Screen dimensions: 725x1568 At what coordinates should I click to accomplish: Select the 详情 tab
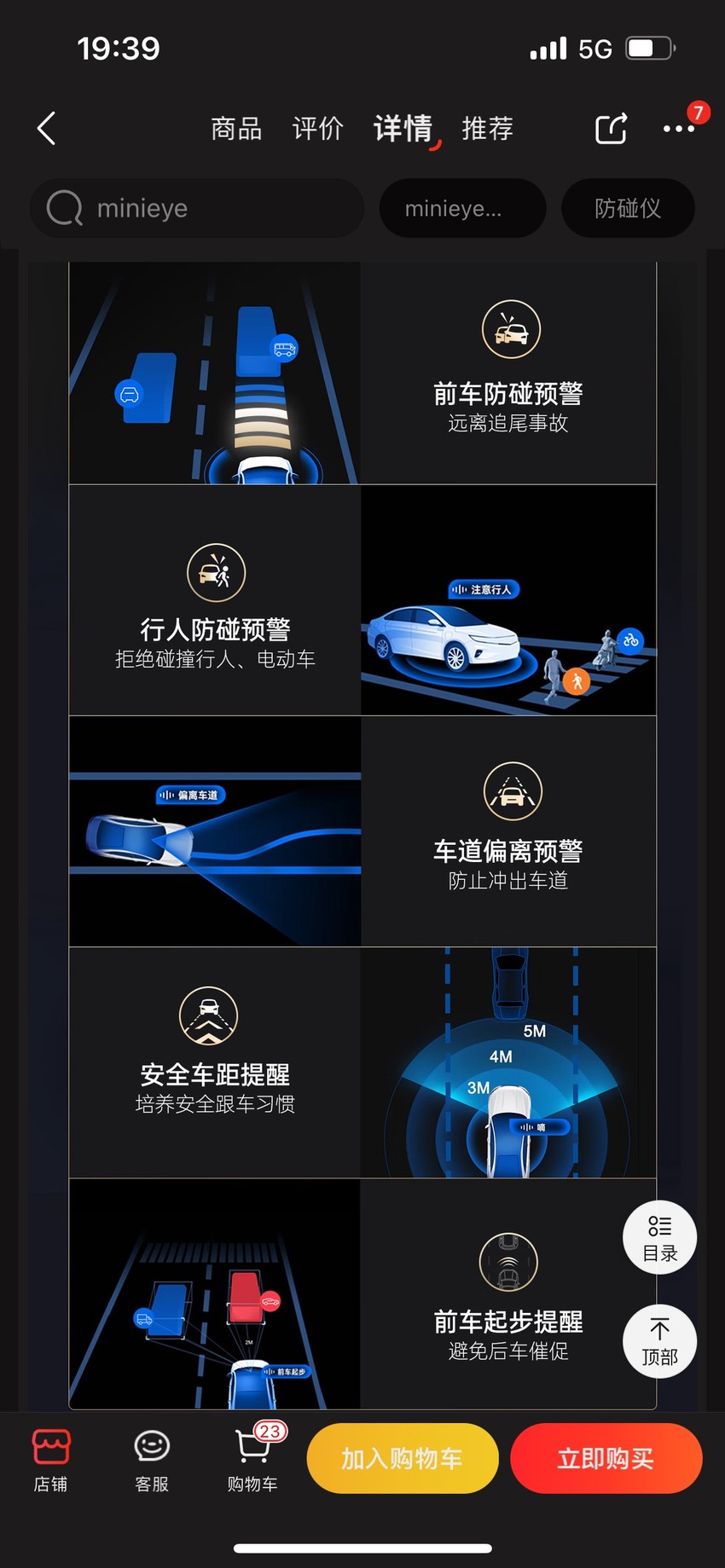(x=403, y=129)
